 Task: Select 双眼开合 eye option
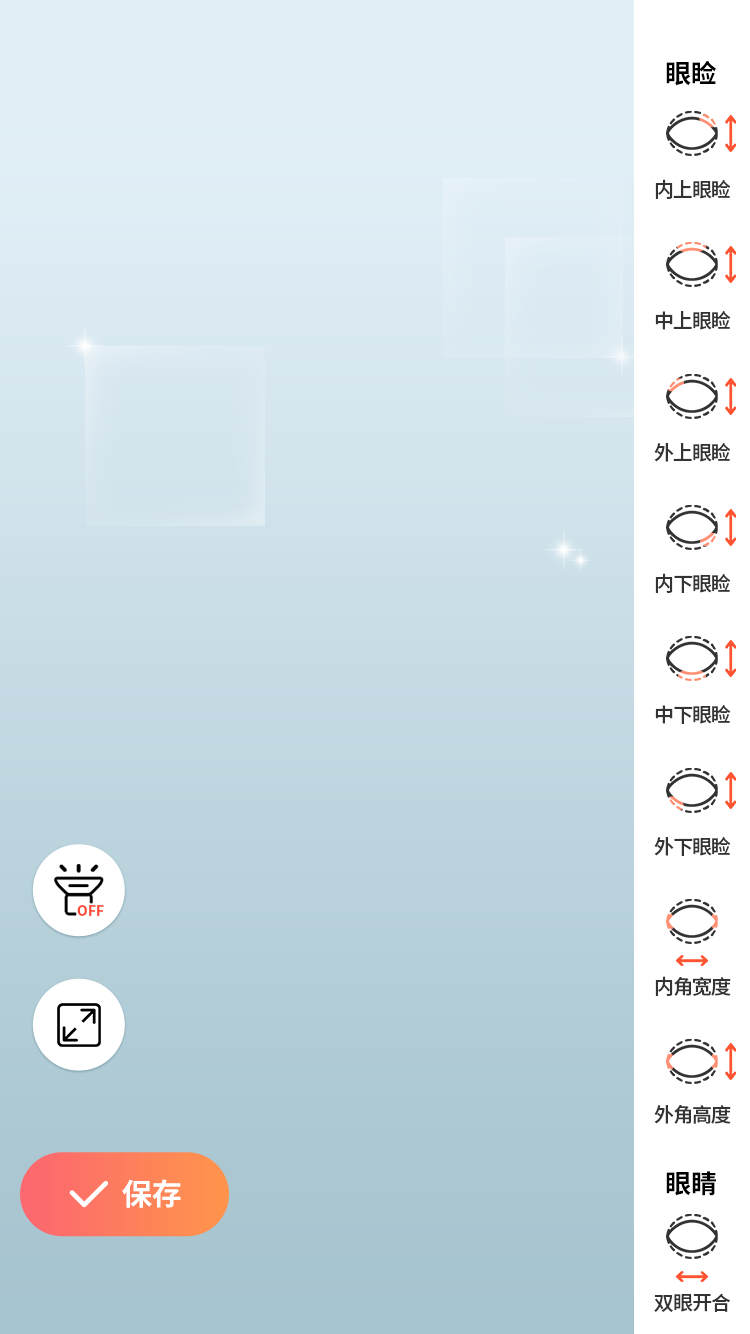[693, 1263]
